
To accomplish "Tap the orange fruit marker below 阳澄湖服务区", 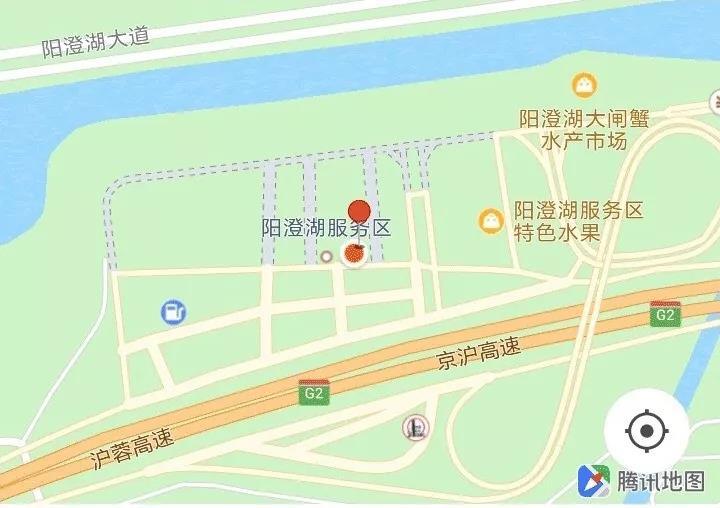I will [354, 254].
